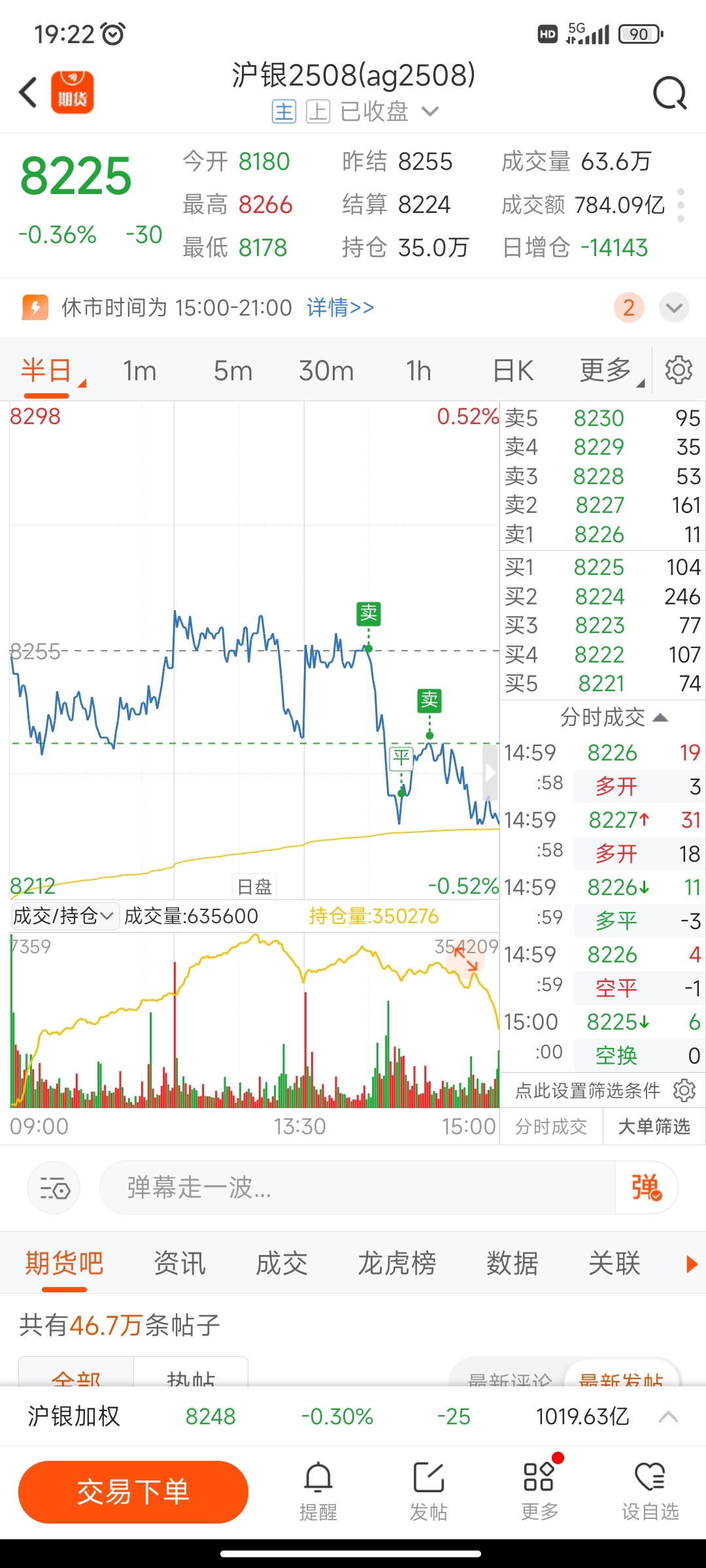The width and height of the screenshot is (706, 1568).
Task: Open the 成交/持仓 indicator dropdown
Action: [x=63, y=916]
